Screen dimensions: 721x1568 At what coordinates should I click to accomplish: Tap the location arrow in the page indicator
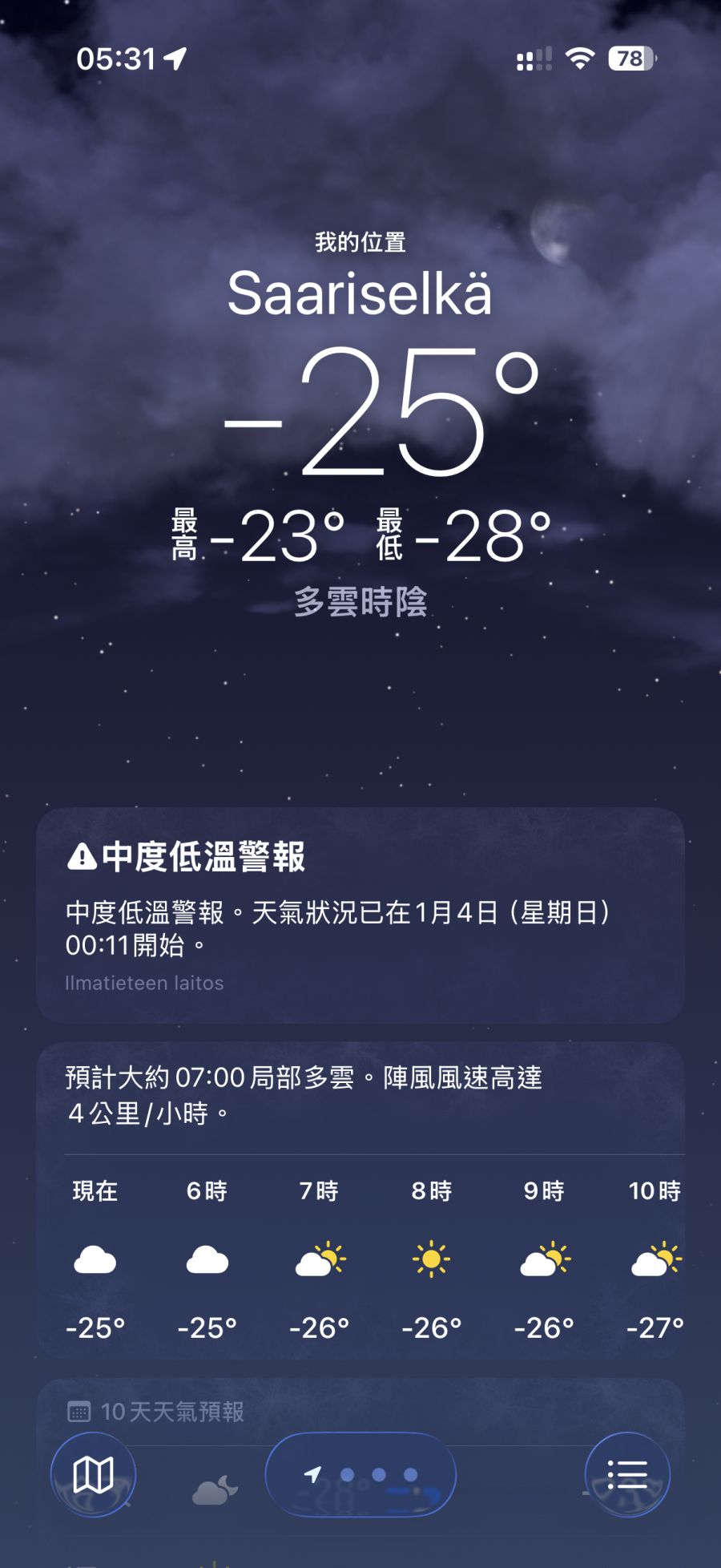tap(312, 1475)
